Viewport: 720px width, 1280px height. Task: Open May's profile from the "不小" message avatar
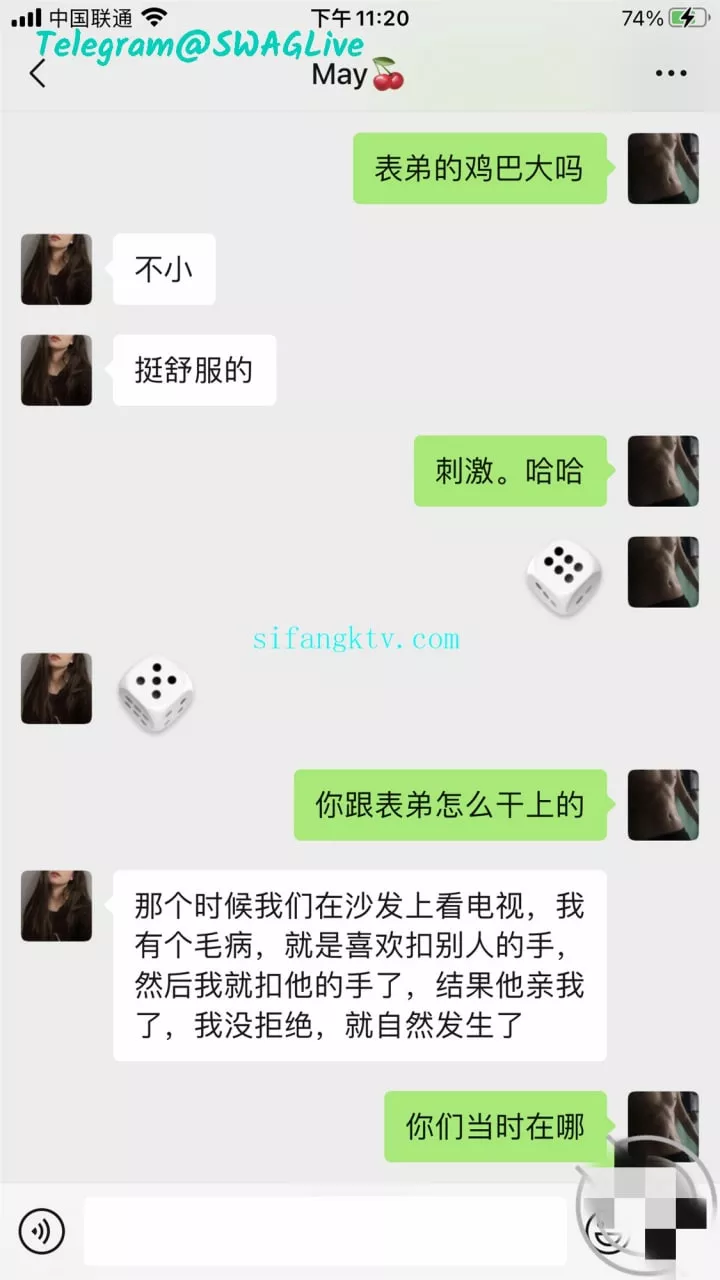56,269
